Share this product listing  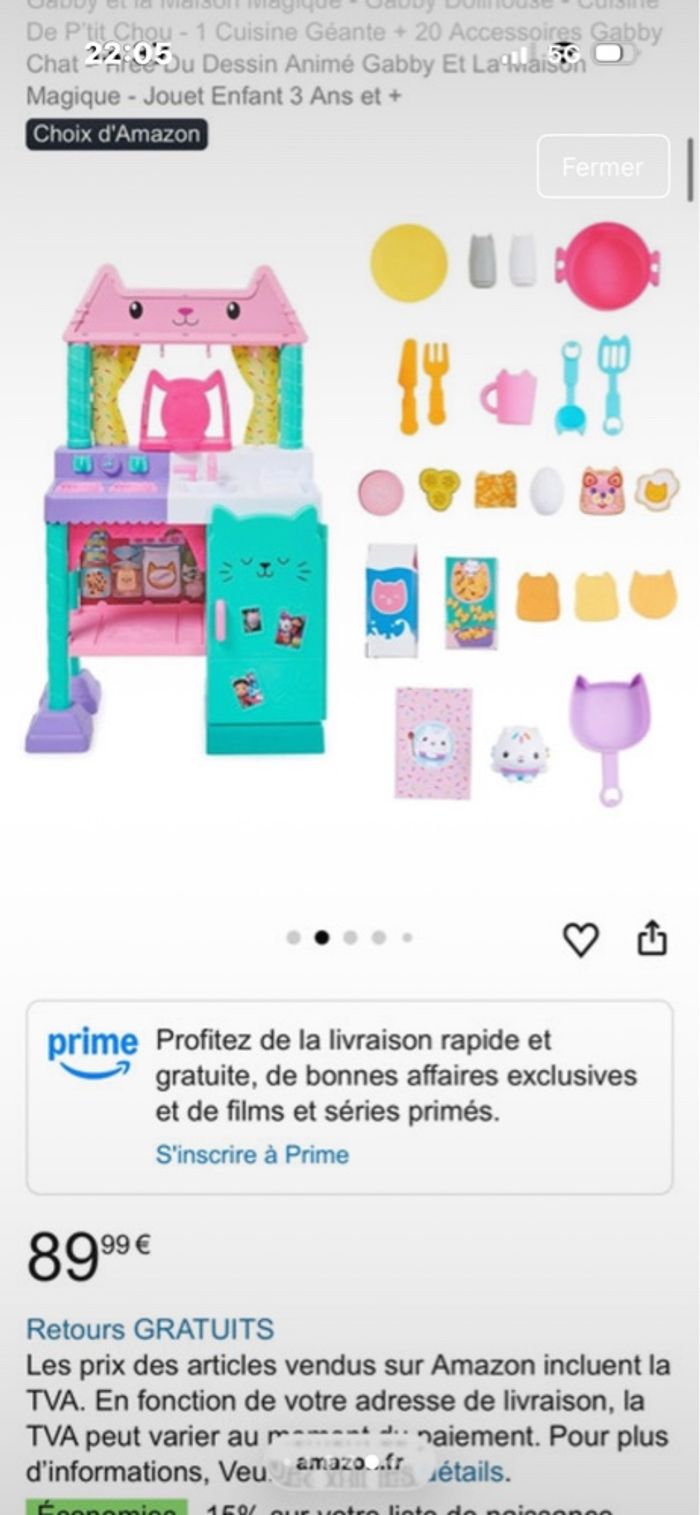pos(652,939)
